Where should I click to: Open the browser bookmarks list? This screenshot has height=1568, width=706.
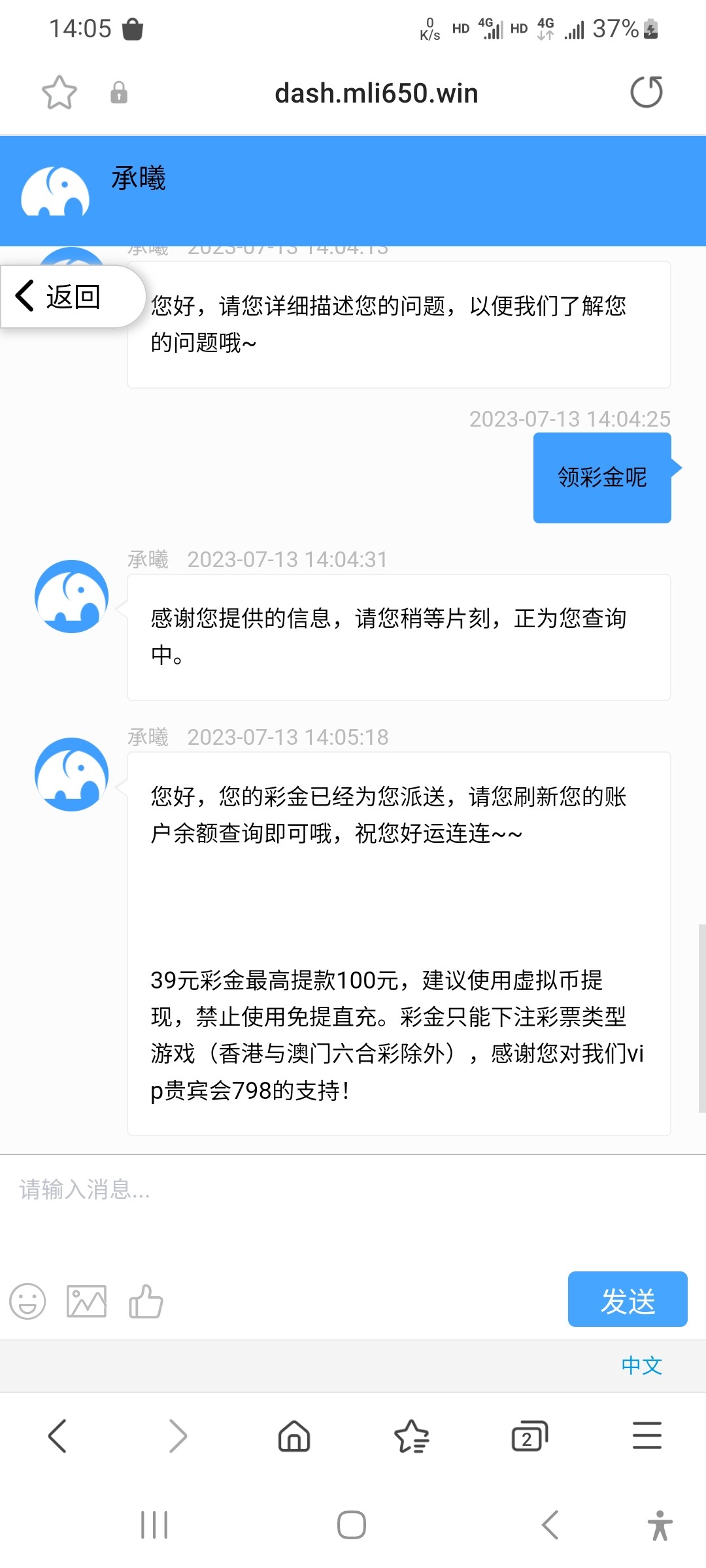pos(412,1436)
